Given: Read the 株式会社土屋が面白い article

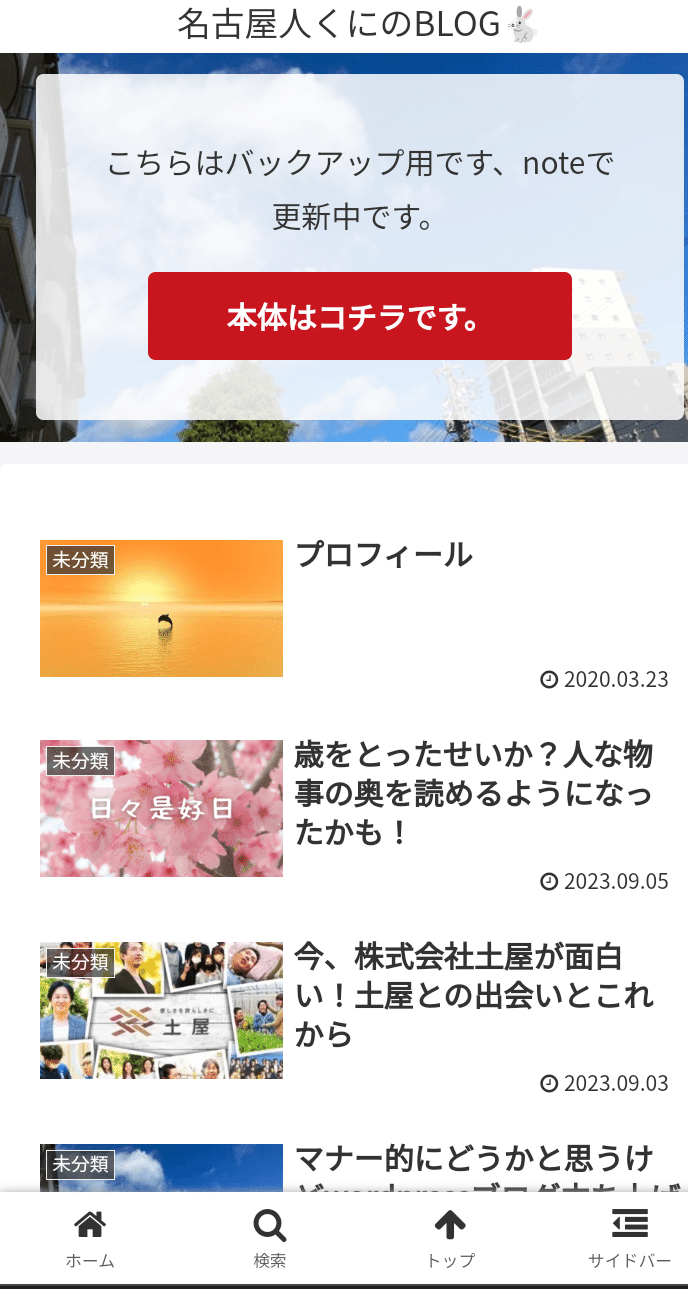Looking at the screenshot, I should tap(473, 995).
